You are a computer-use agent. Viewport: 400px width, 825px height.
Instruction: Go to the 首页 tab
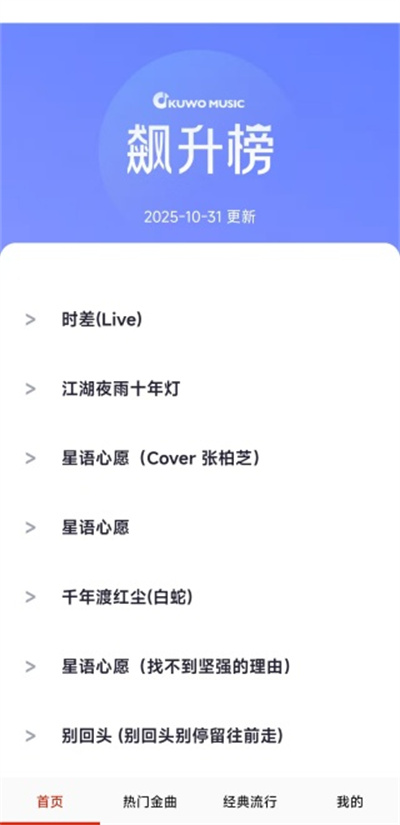pyautogui.click(x=50, y=802)
